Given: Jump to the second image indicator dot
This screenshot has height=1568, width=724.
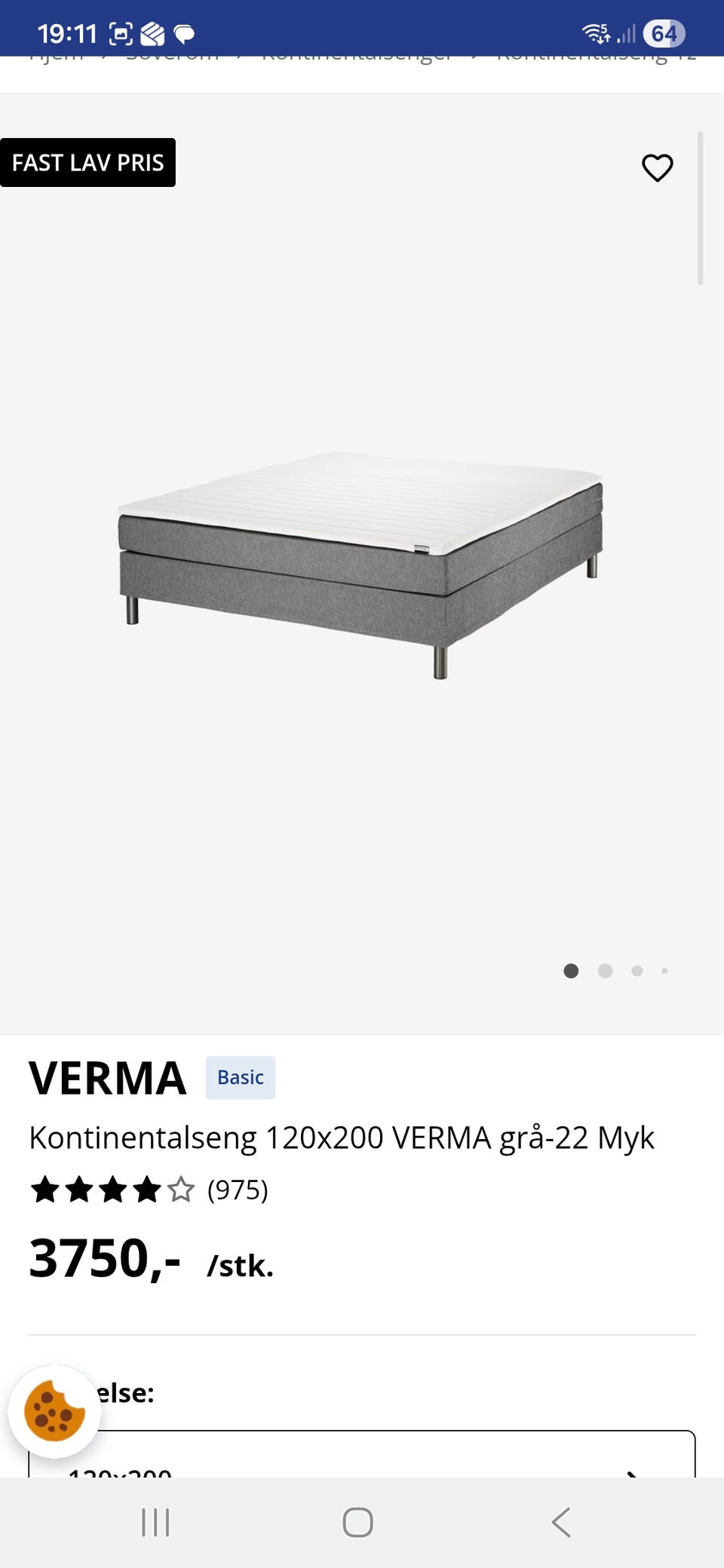Looking at the screenshot, I should pyautogui.click(x=605, y=971).
